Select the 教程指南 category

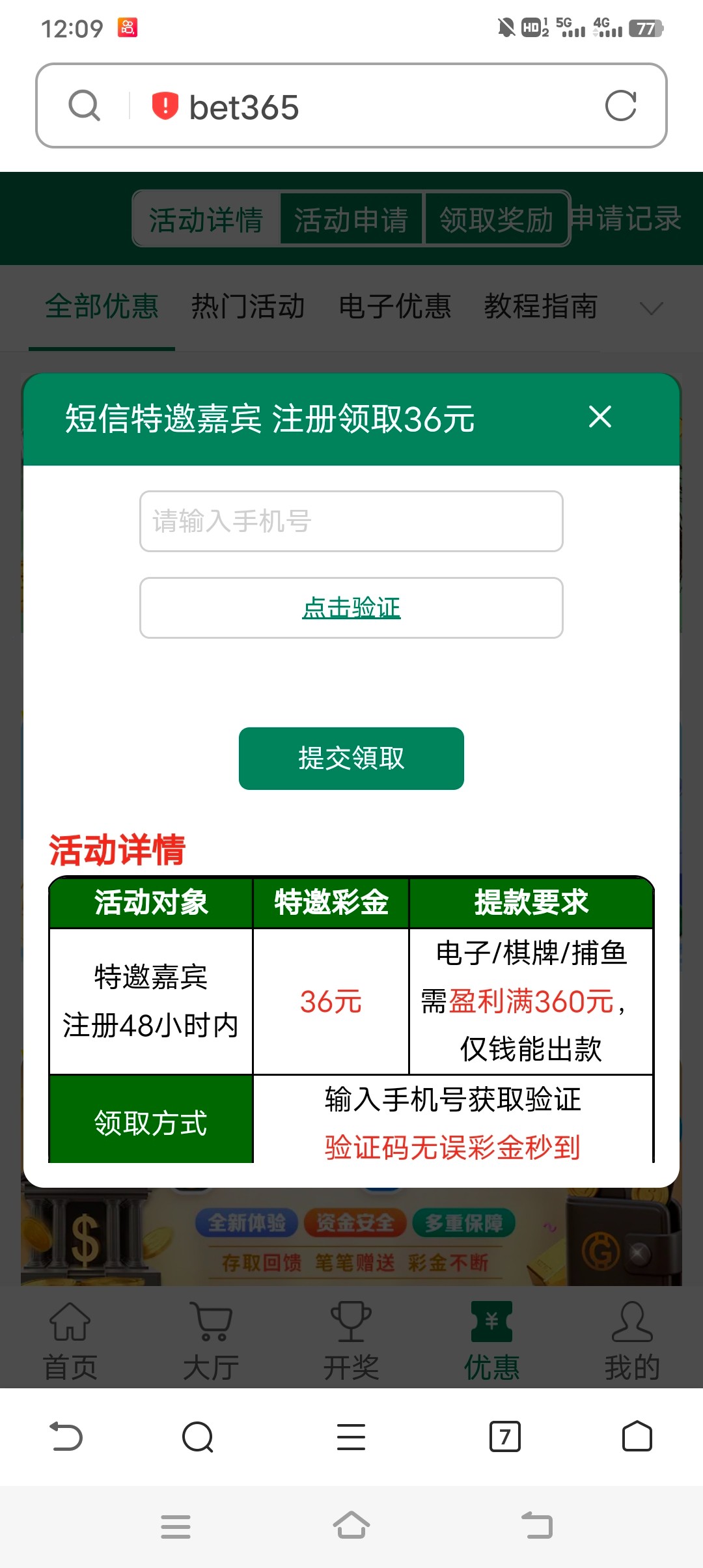pos(540,306)
